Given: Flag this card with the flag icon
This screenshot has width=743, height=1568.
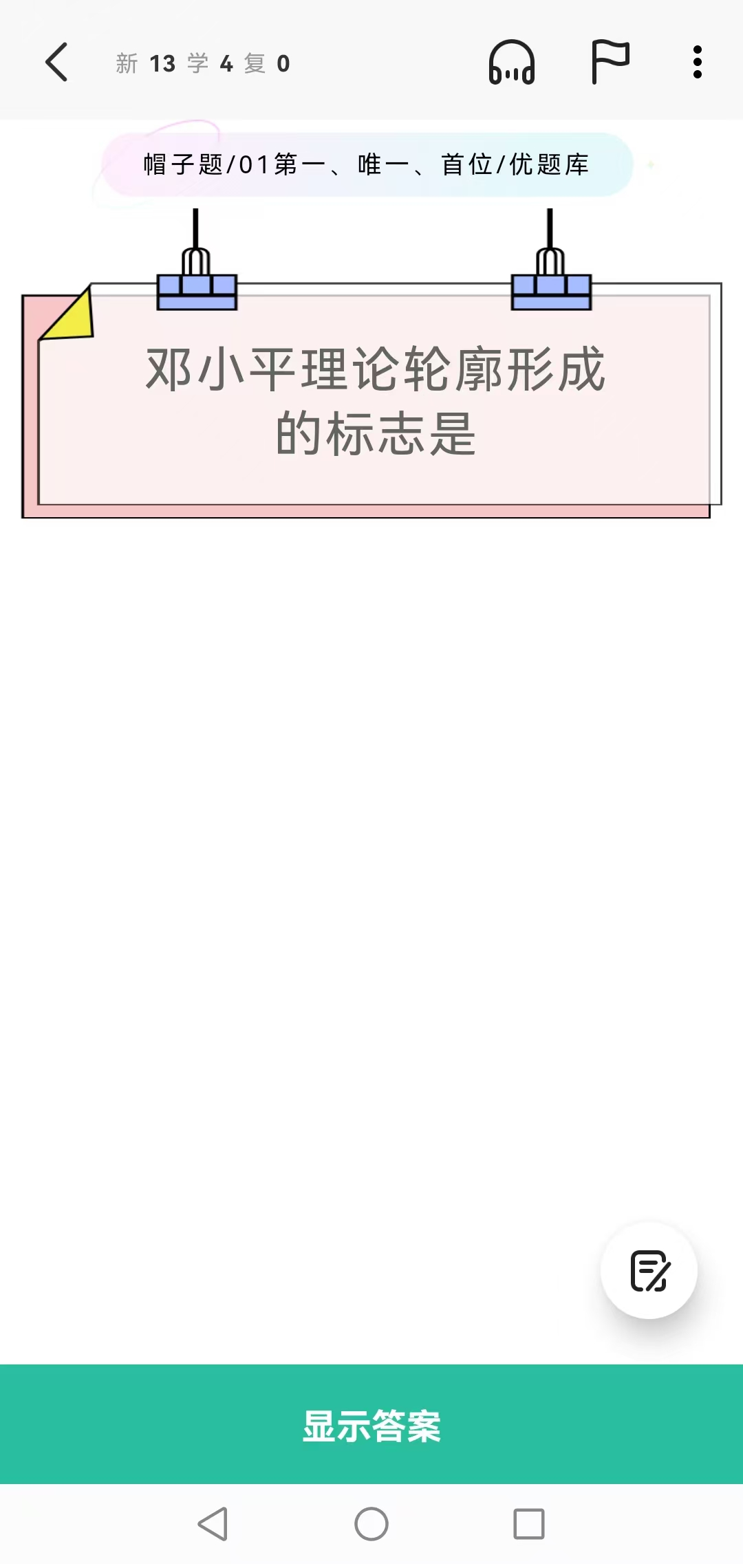Looking at the screenshot, I should click(x=610, y=62).
